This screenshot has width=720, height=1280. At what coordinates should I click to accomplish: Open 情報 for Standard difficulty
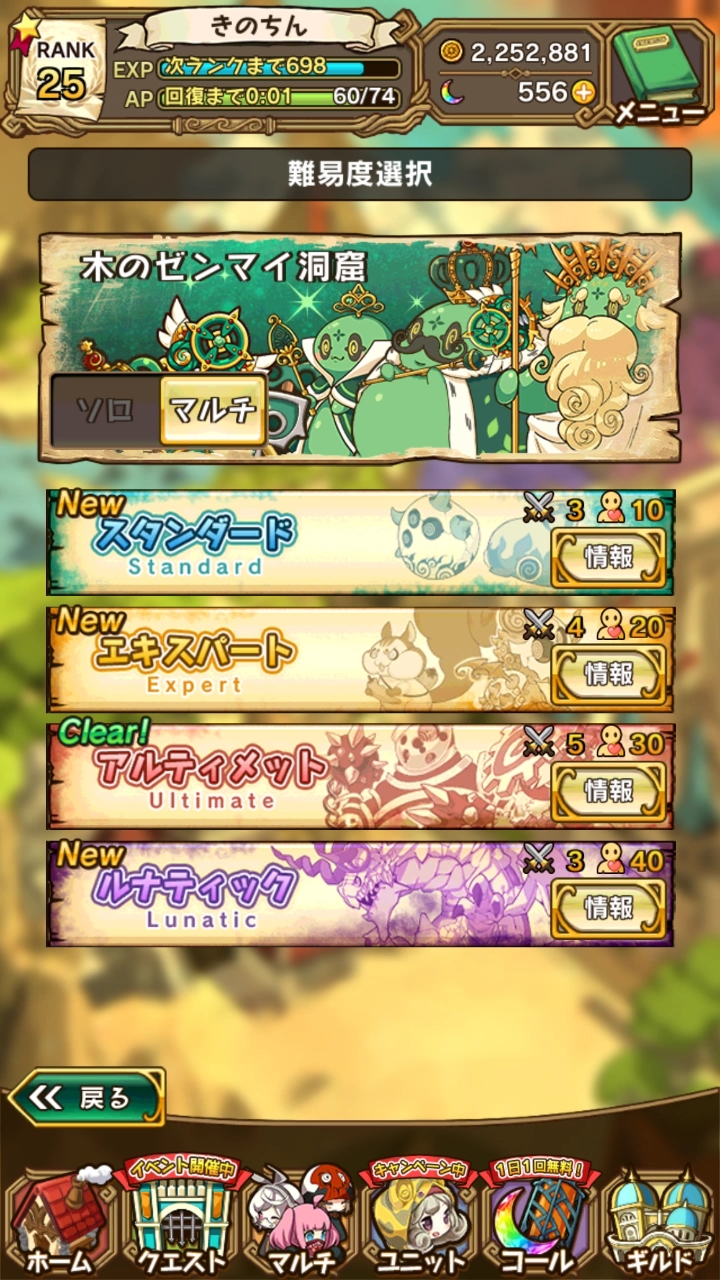pyautogui.click(x=609, y=558)
